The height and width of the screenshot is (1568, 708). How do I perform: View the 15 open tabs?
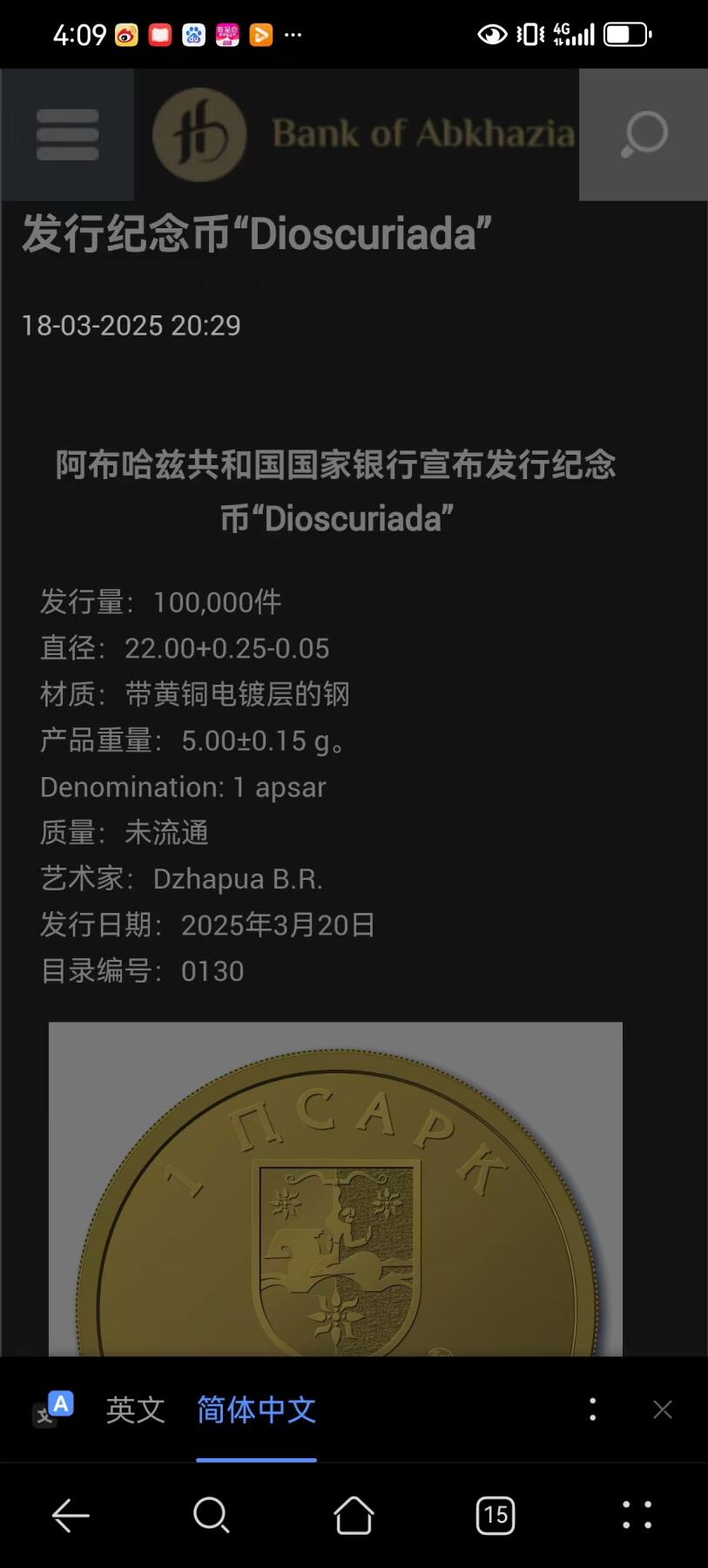(x=495, y=1516)
